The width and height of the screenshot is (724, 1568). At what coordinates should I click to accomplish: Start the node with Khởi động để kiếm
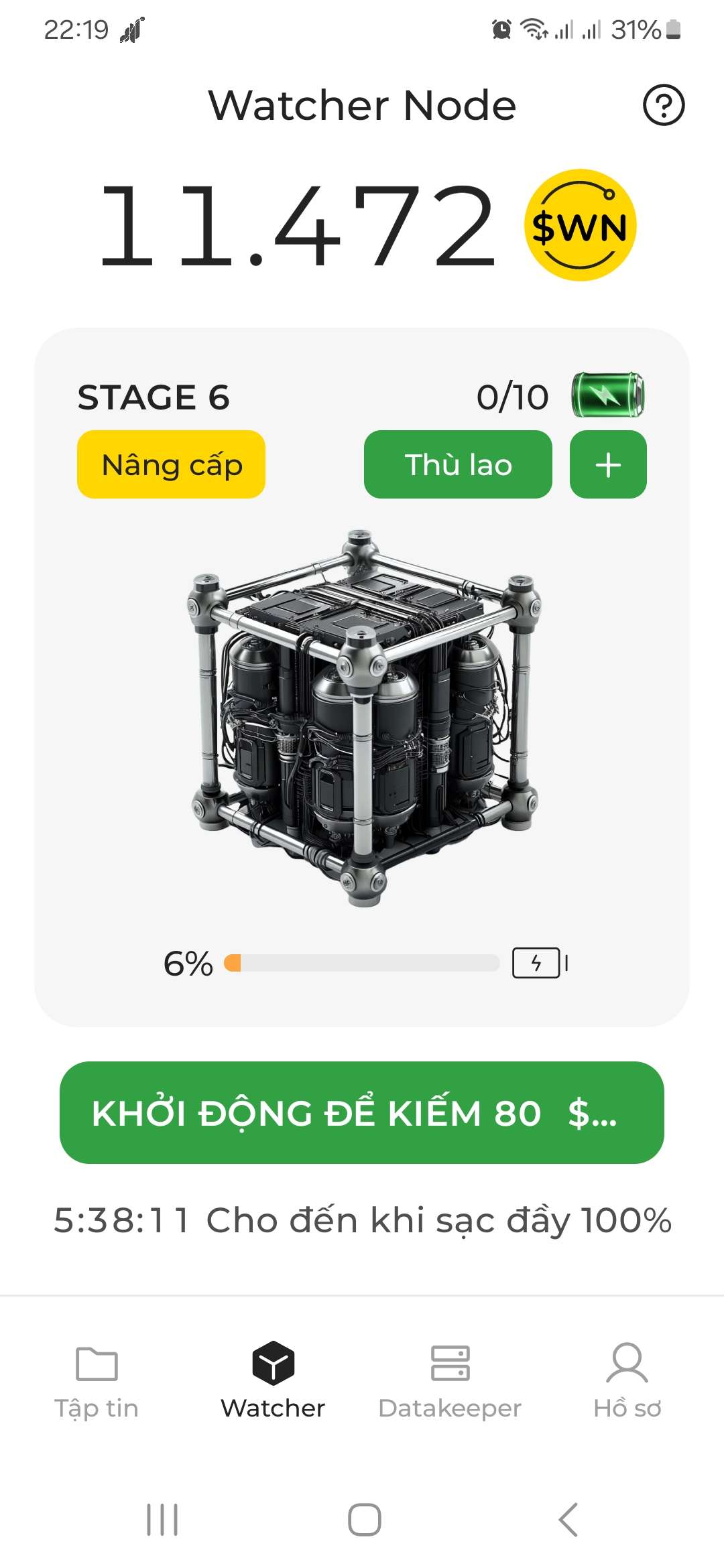(362, 1112)
